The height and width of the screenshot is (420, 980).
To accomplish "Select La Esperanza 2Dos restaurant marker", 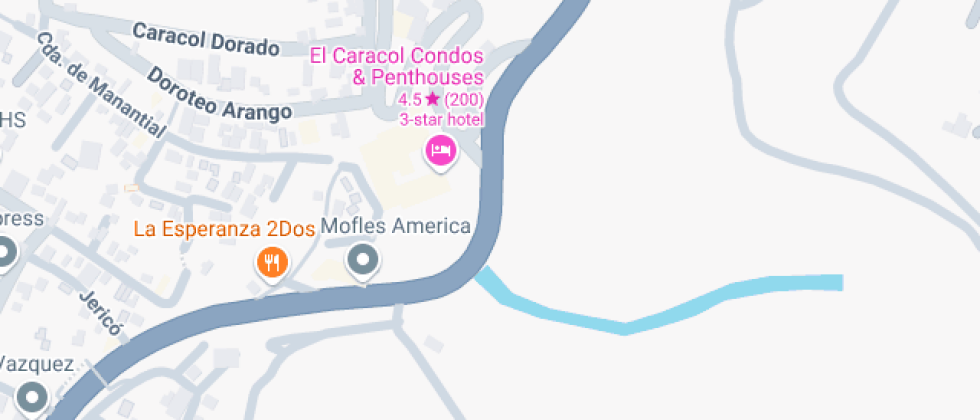I will [272, 263].
